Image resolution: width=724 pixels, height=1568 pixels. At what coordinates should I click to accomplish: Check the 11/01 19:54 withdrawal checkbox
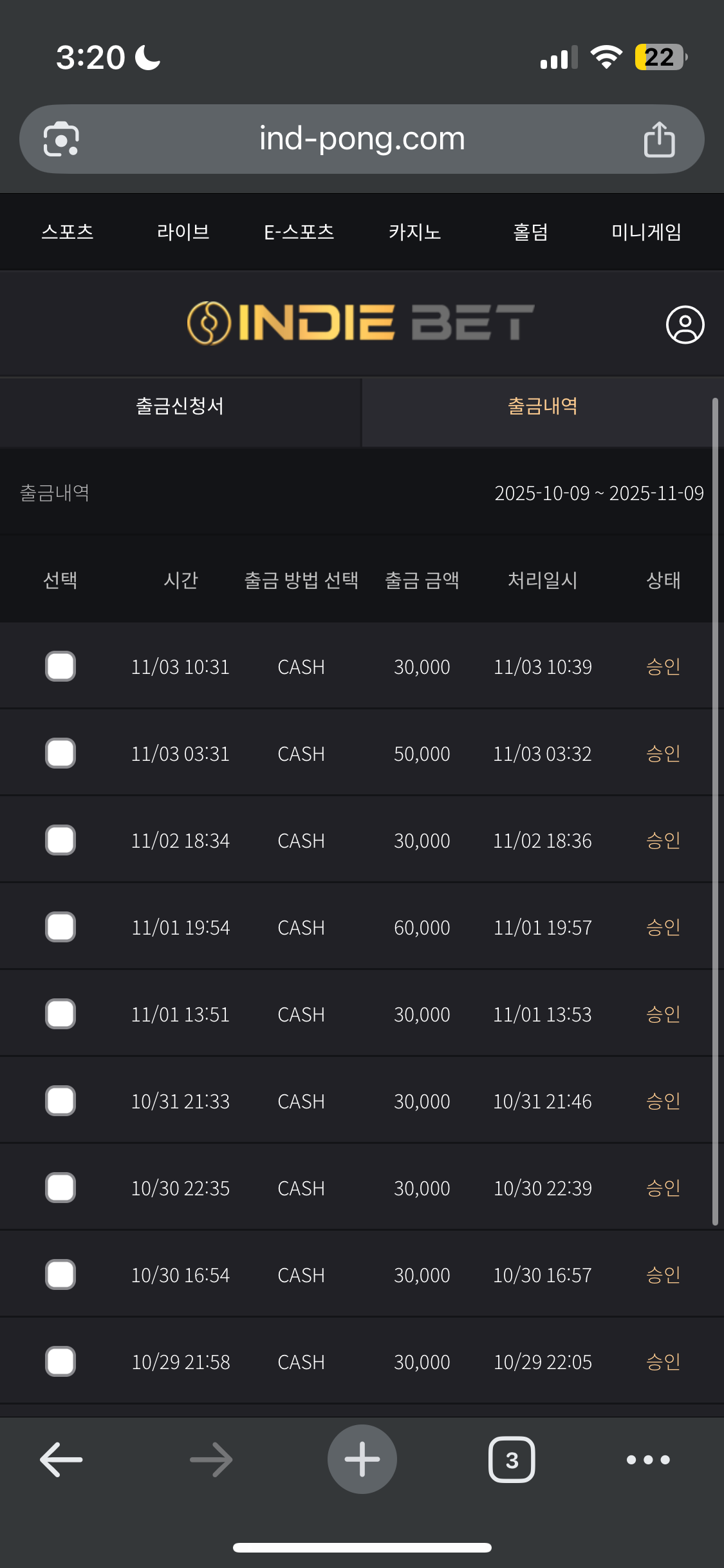tap(60, 927)
